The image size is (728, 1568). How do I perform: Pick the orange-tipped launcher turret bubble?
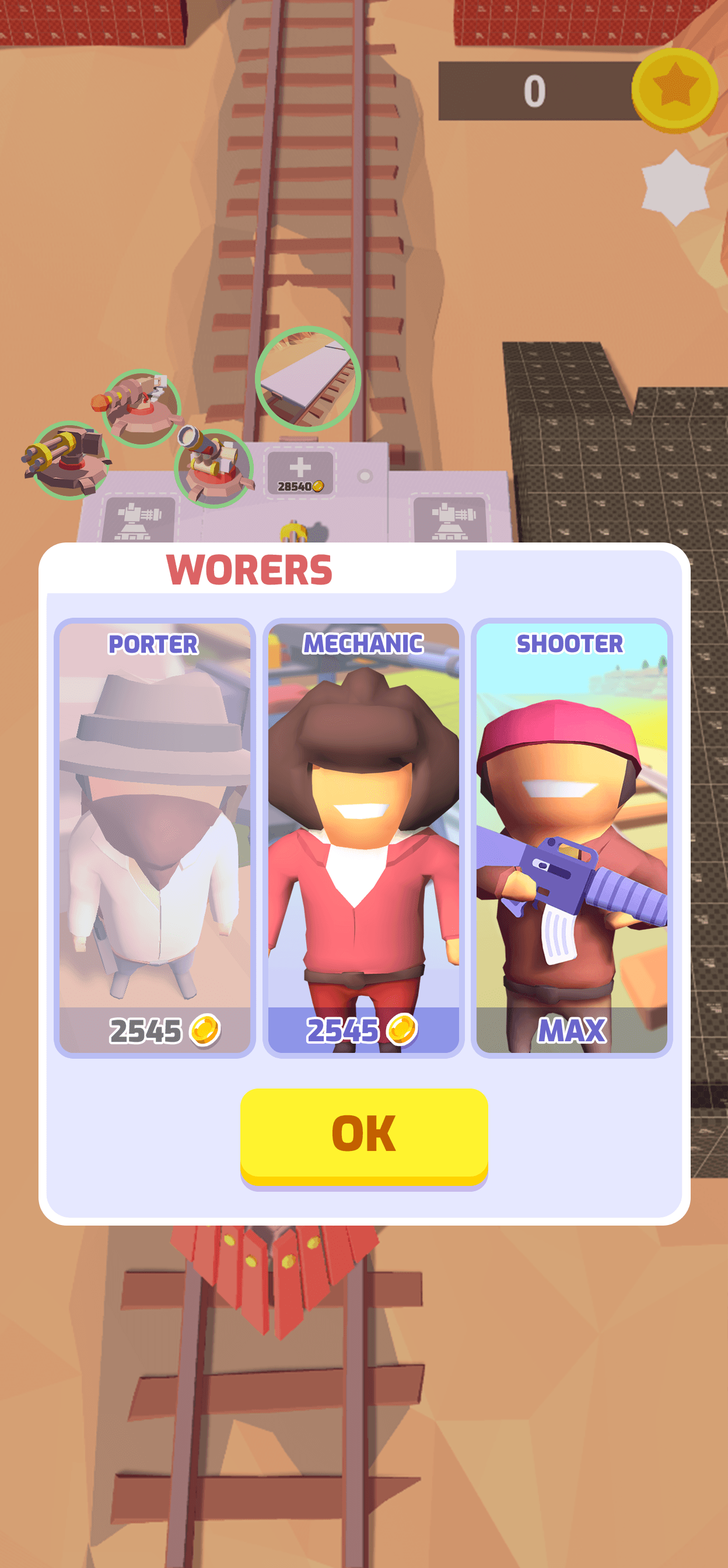[141, 407]
